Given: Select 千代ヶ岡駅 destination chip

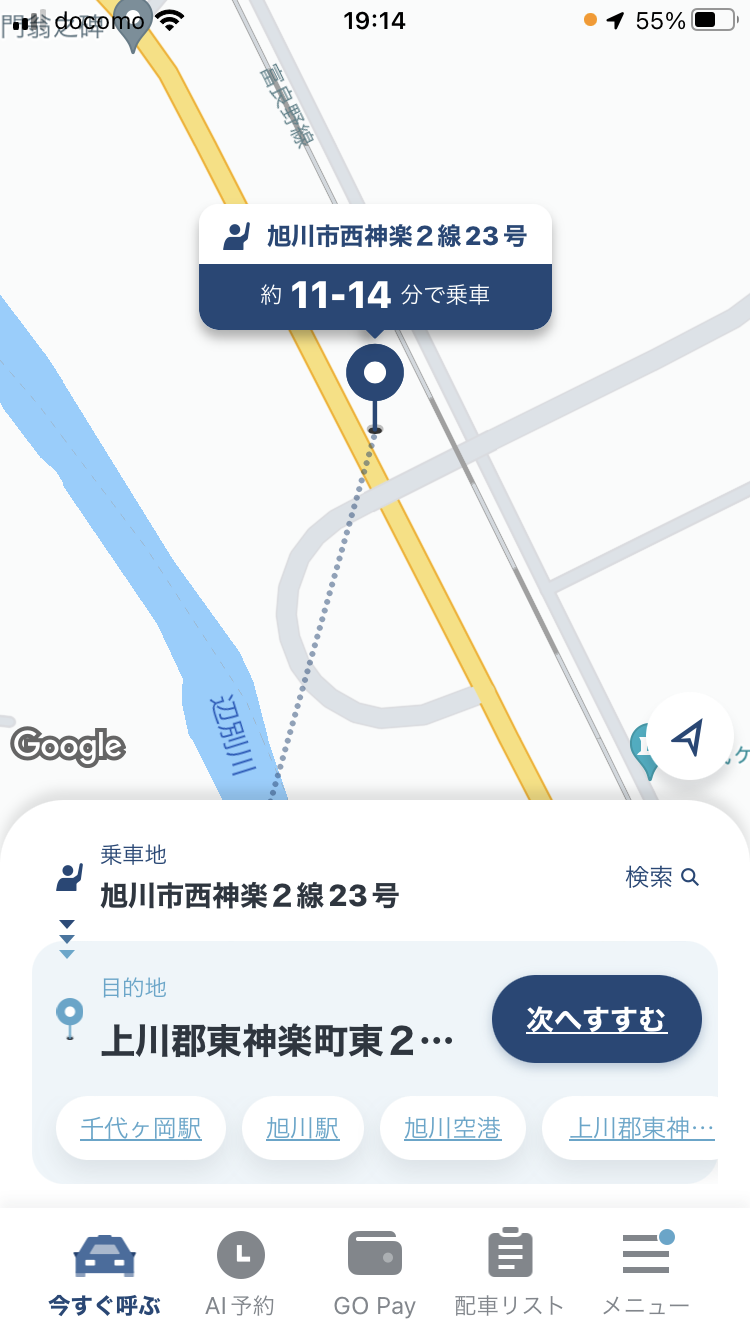Looking at the screenshot, I should [141, 1129].
